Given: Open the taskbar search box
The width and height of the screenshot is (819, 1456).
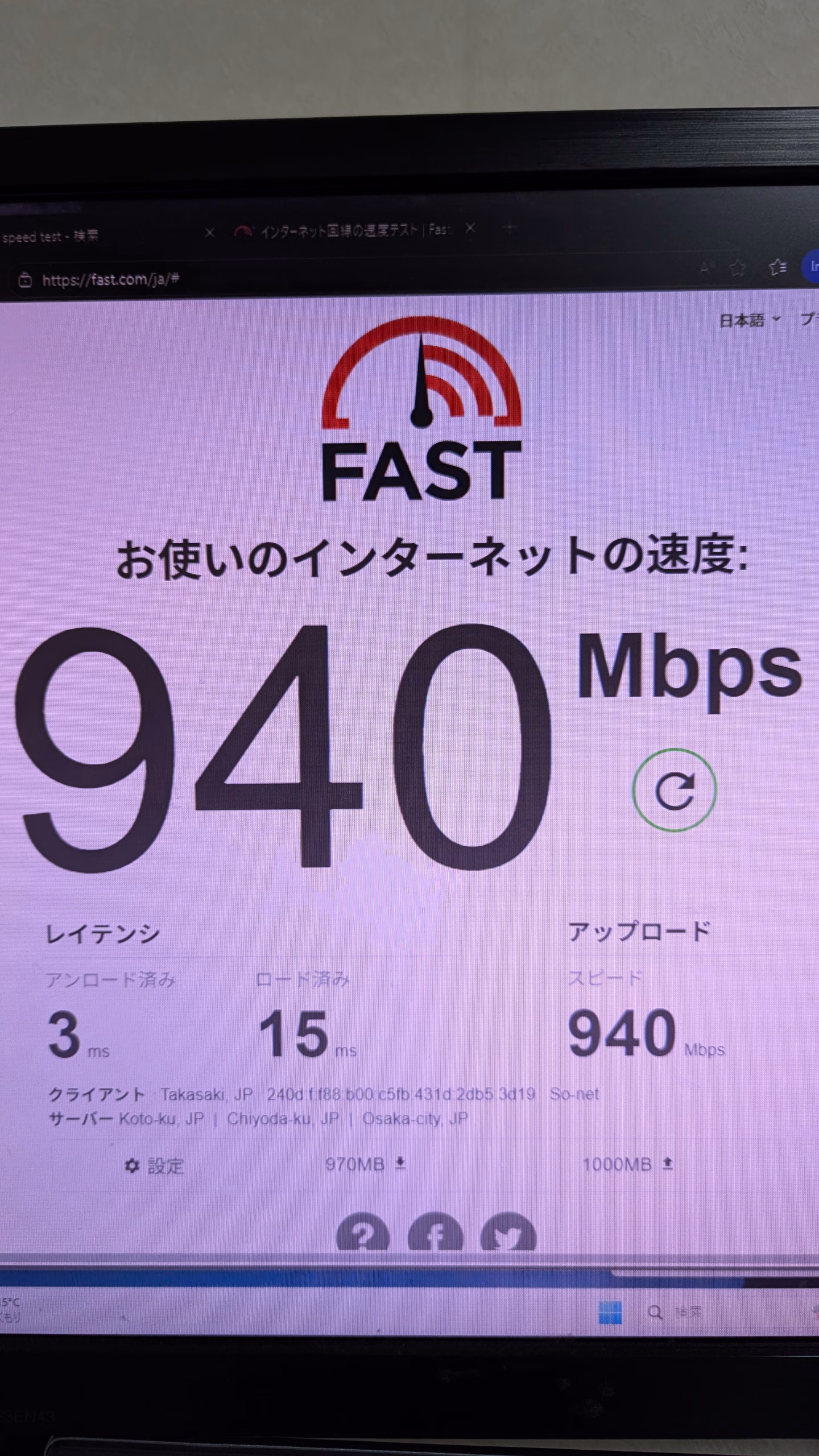Looking at the screenshot, I should (677, 1313).
